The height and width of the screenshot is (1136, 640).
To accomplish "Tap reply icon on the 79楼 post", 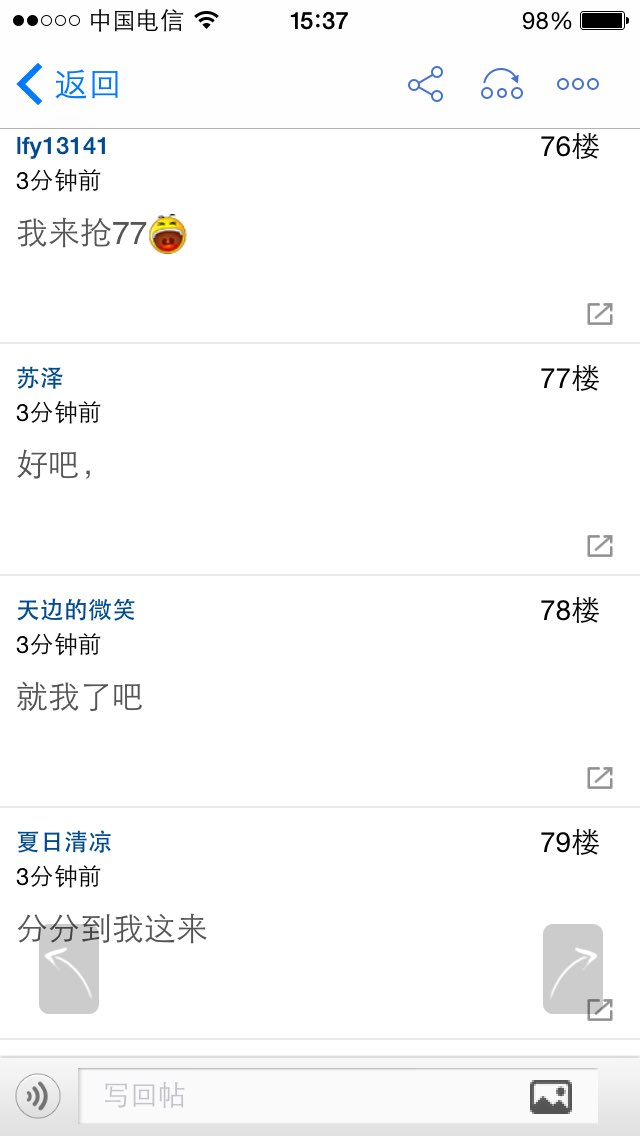I will [x=599, y=1009].
